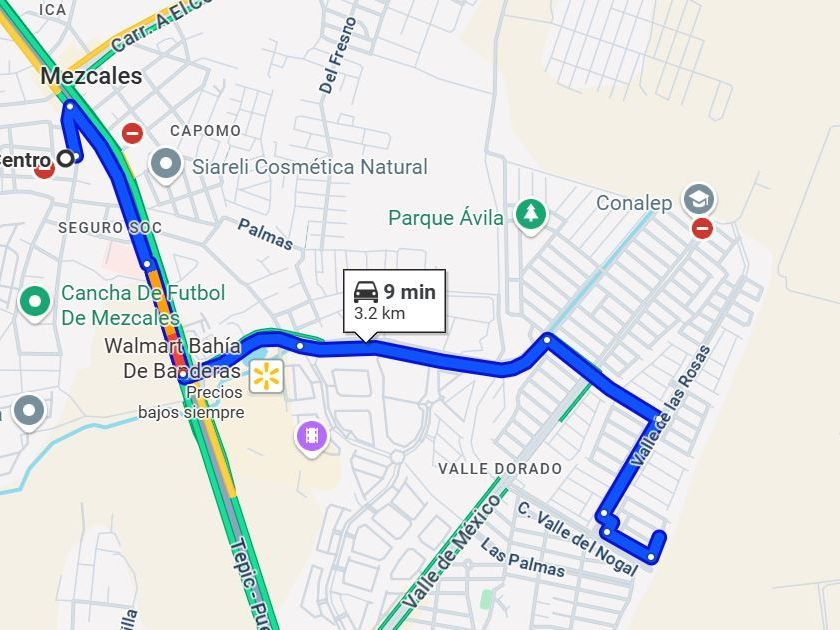840x630 pixels.
Task: Select the Parque Ávila park marker
Action: (x=530, y=214)
